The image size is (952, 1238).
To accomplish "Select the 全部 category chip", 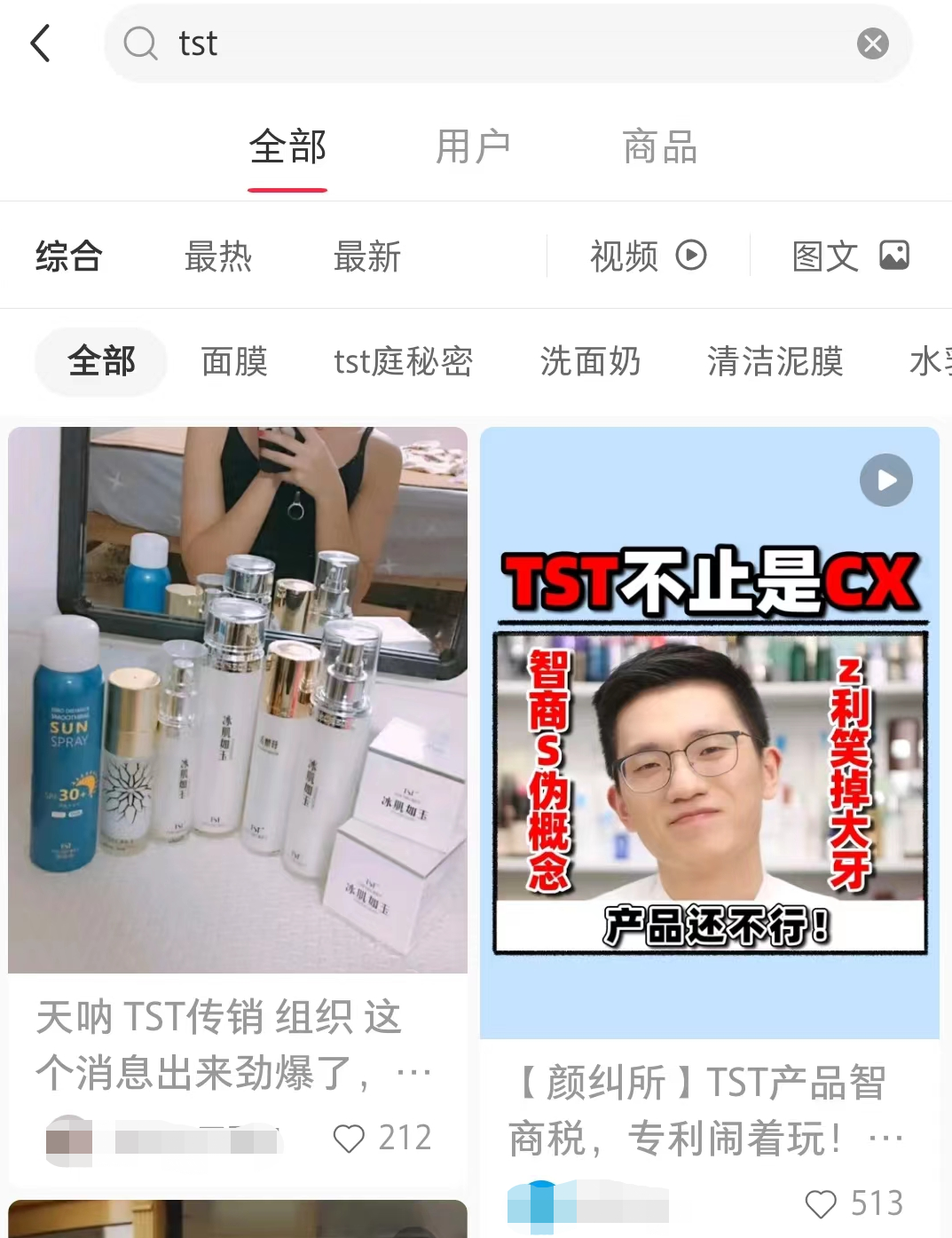I will [x=101, y=362].
